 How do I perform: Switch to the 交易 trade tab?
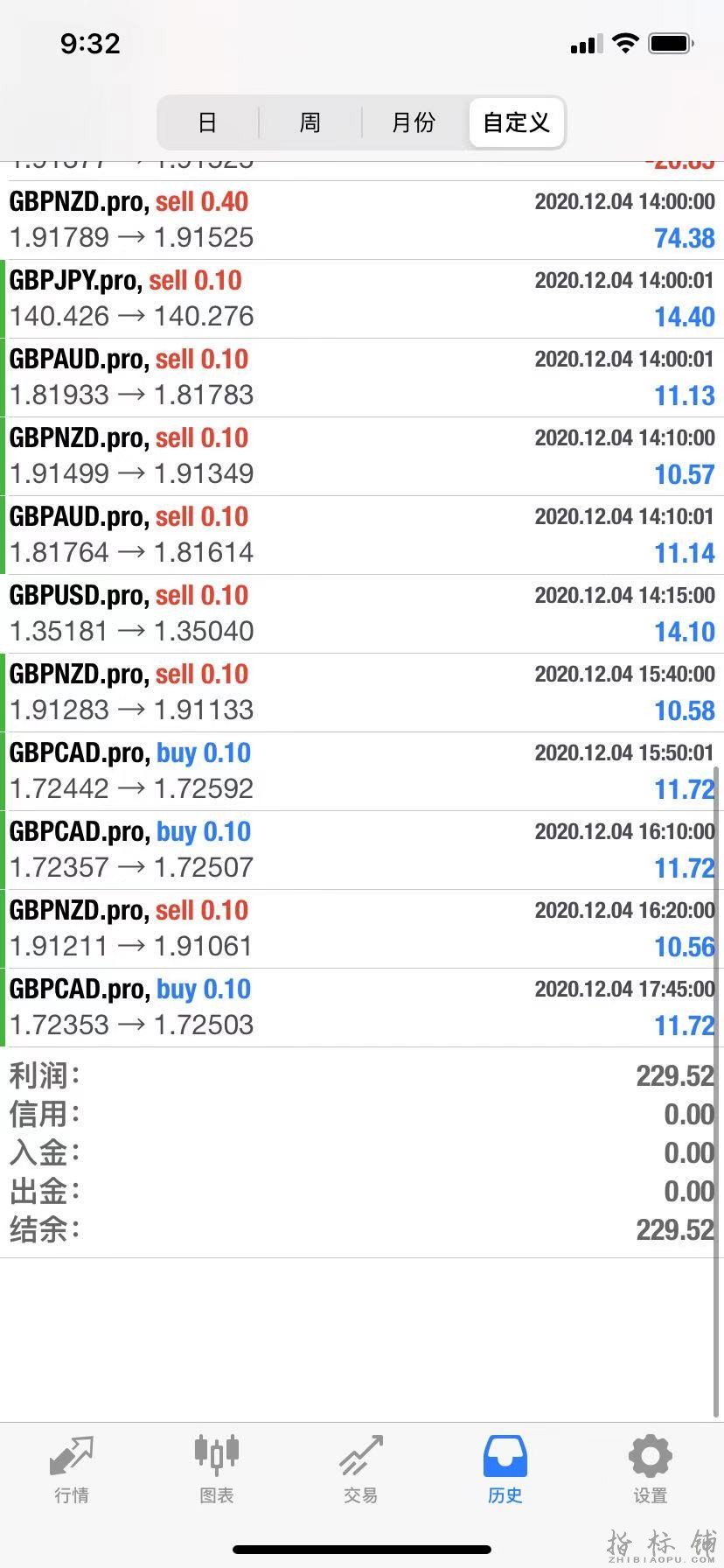[x=360, y=1468]
